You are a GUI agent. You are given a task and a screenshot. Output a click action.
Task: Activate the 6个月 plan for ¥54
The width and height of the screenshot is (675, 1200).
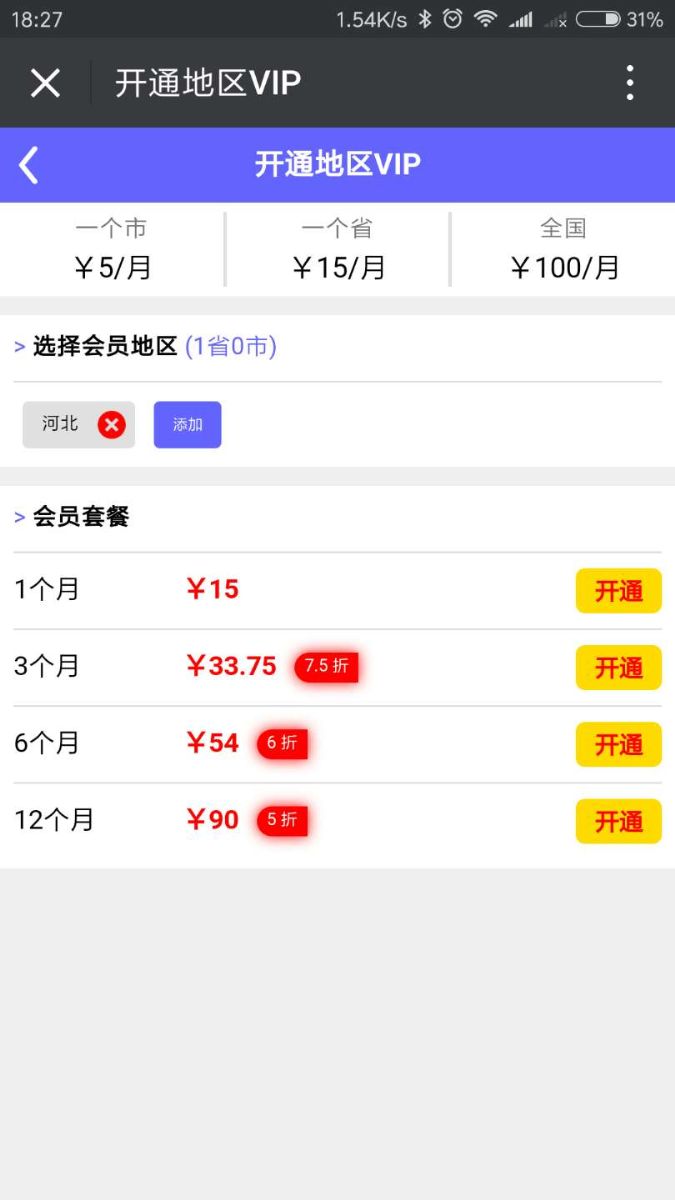click(x=618, y=745)
